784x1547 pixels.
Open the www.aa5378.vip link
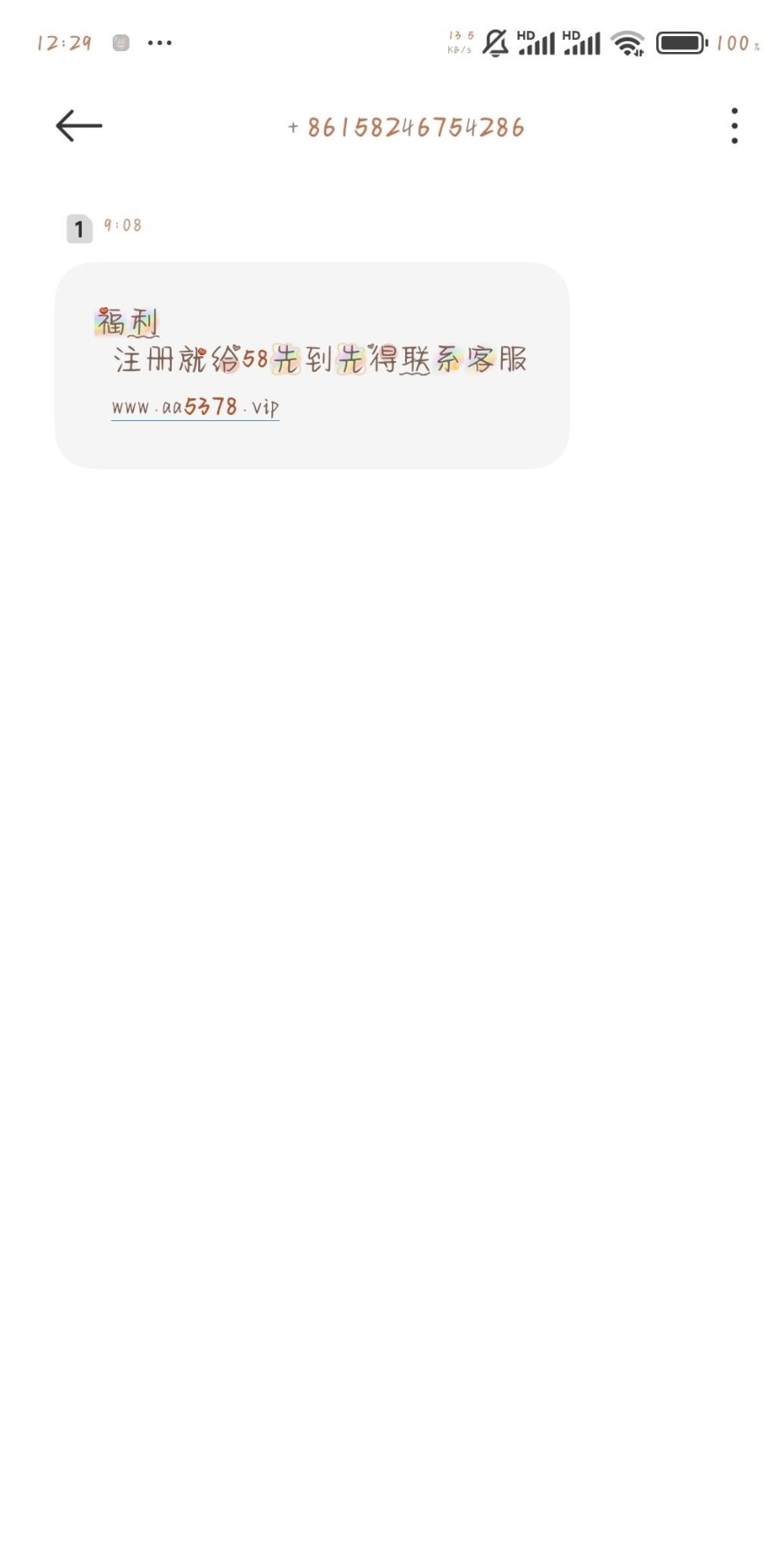point(195,407)
